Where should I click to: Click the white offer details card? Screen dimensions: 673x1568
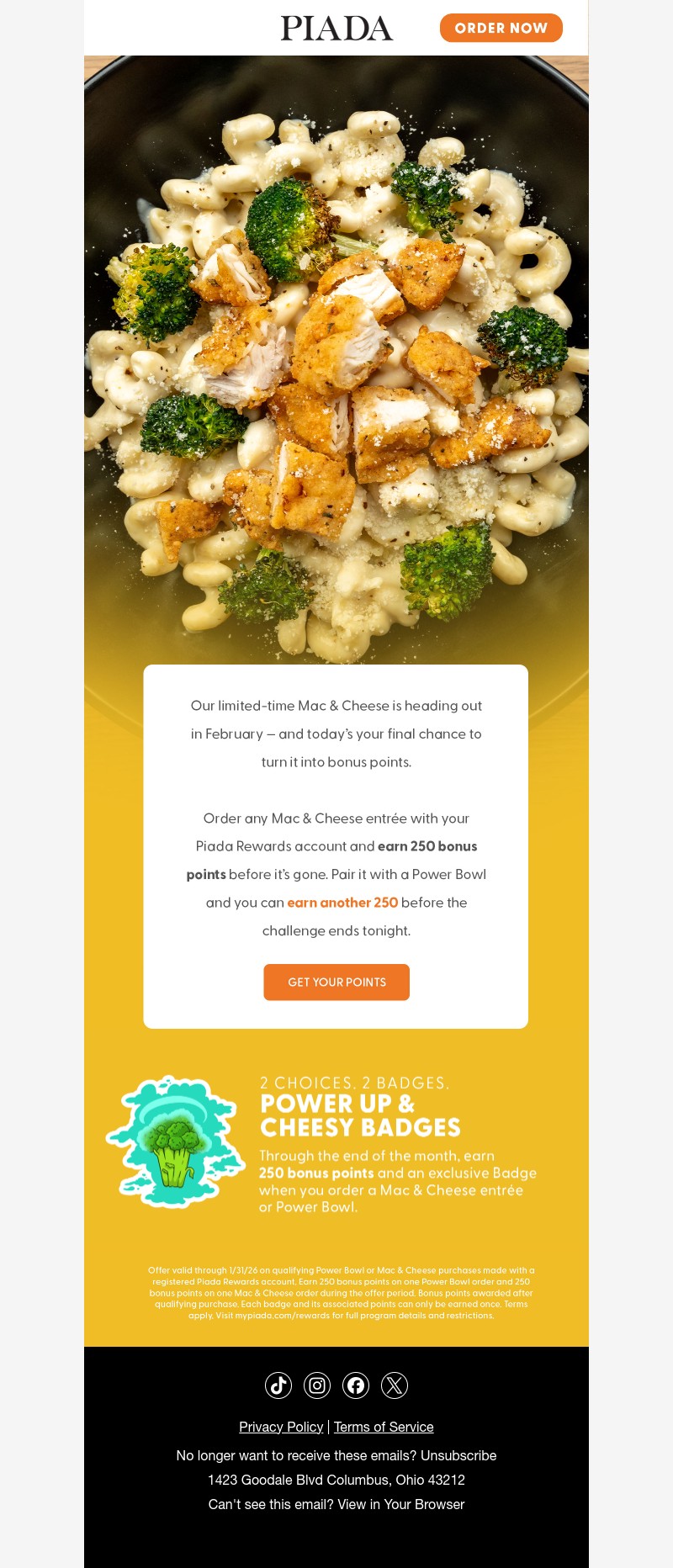(336, 845)
